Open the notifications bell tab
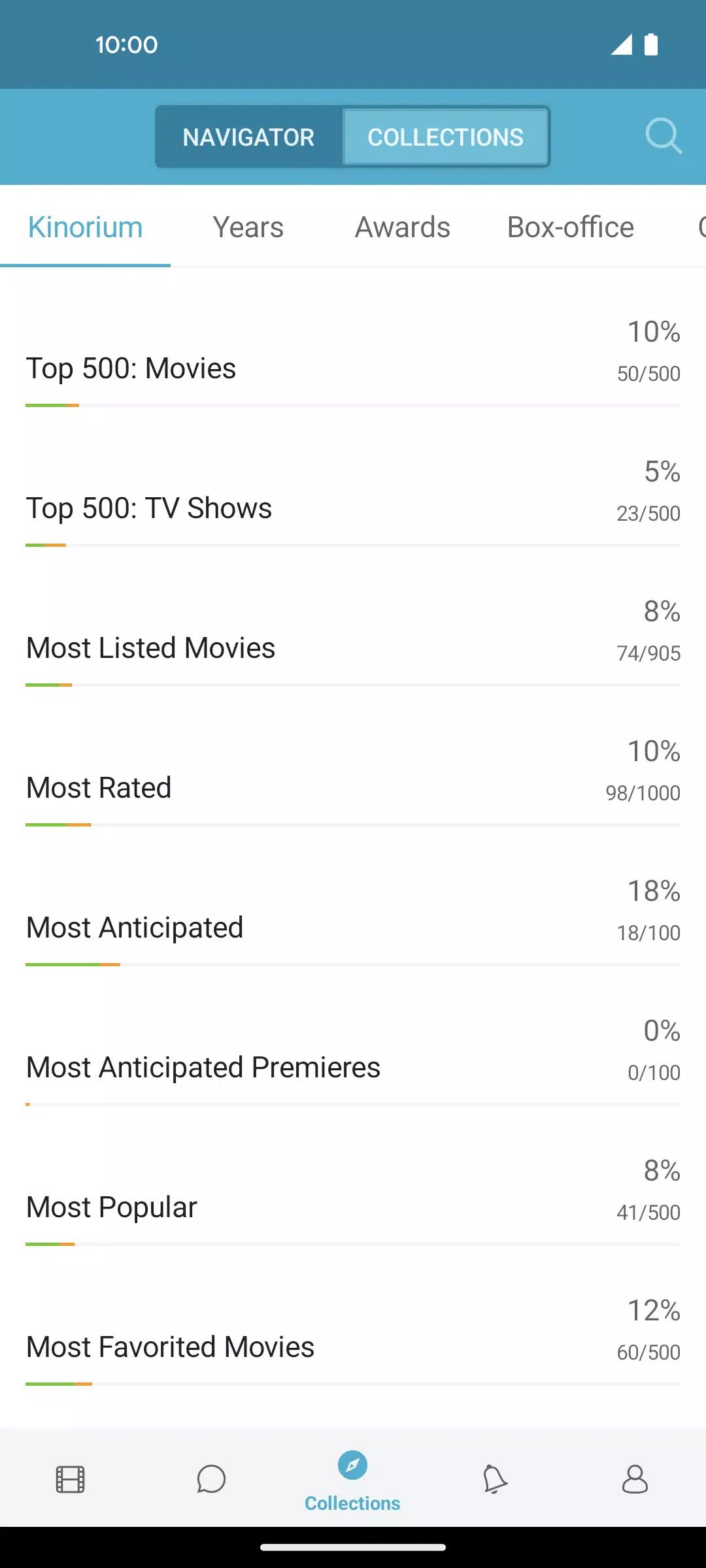The image size is (706, 1568). tap(494, 1479)
